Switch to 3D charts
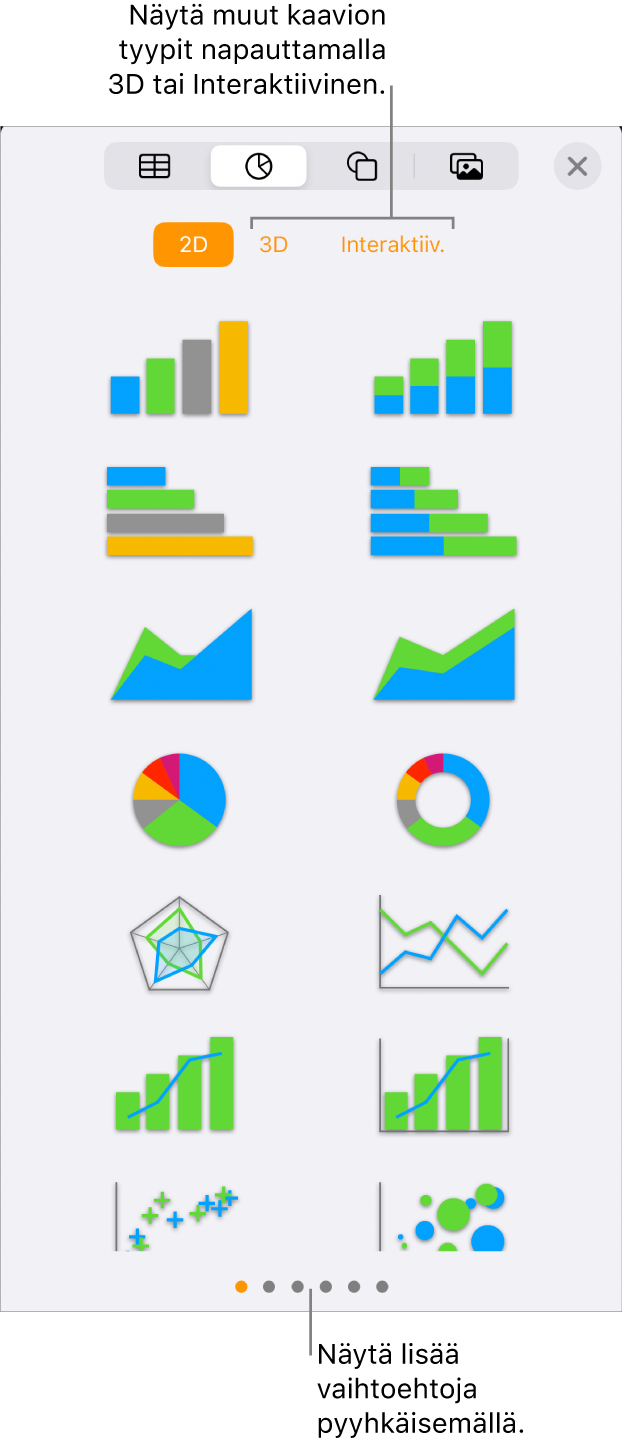The height and width of the screenshot is (1450, 622). click(273, 245)
